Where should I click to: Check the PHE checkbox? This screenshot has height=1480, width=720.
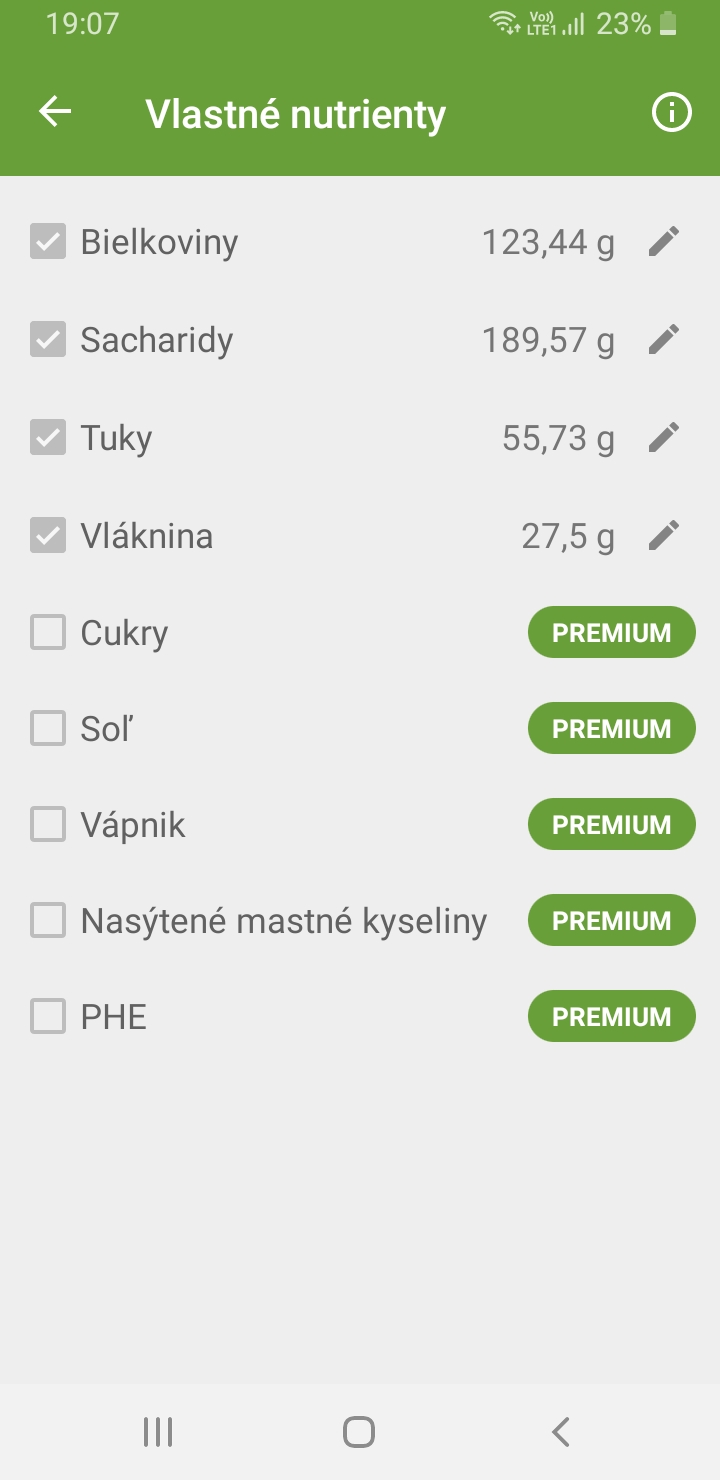(48, 1016)
